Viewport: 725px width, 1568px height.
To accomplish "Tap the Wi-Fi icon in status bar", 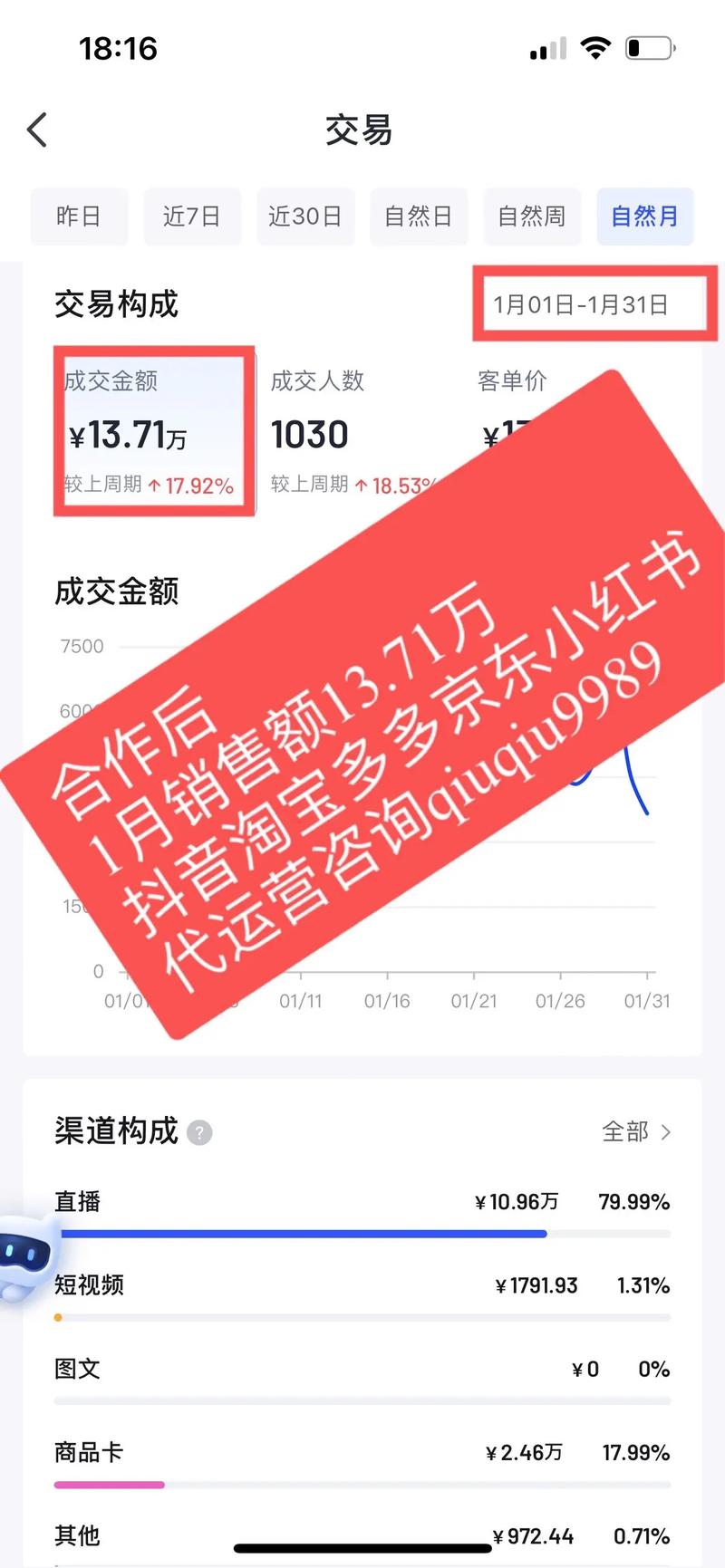I will pyautogui.click(x=596, y=48).
